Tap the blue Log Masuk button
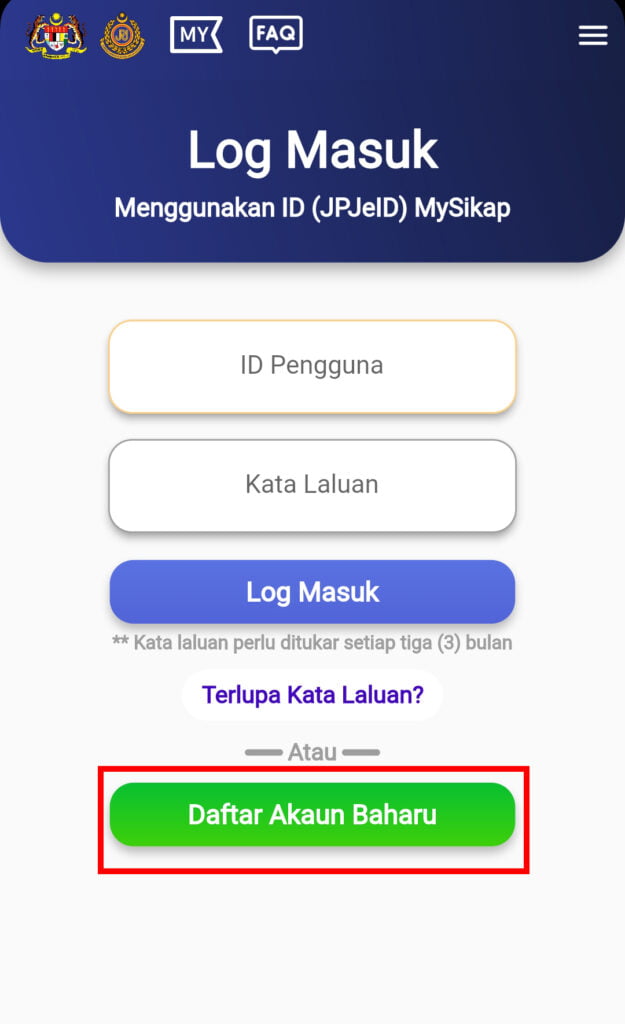Screen dimensions: 625x1024 pyautogui.click(x=312, y=592)
